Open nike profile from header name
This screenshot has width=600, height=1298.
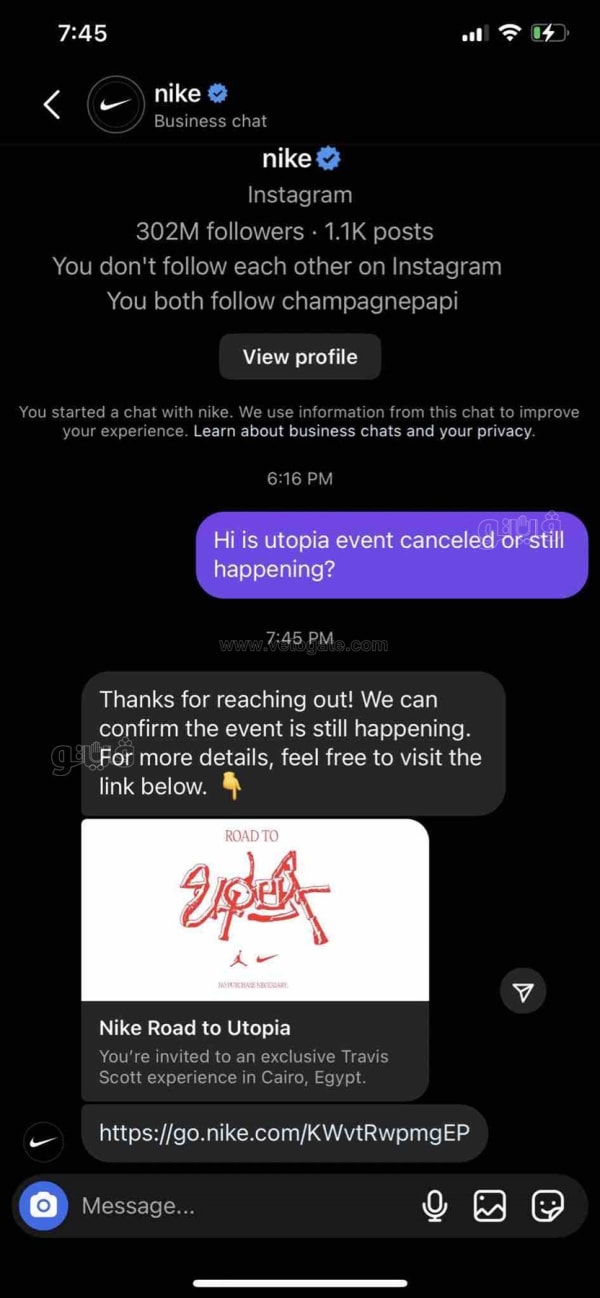[x=178, y=94]
